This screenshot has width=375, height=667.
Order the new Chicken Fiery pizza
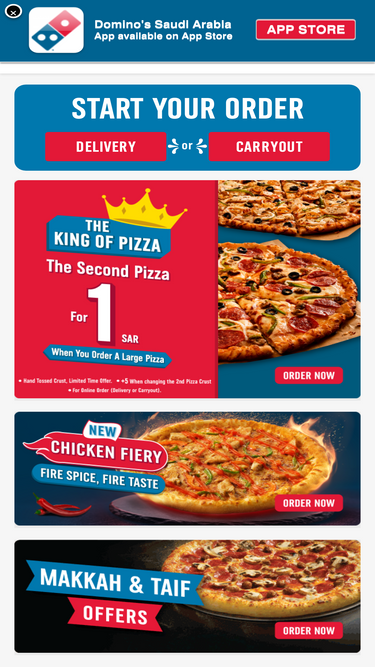[309, 503]
